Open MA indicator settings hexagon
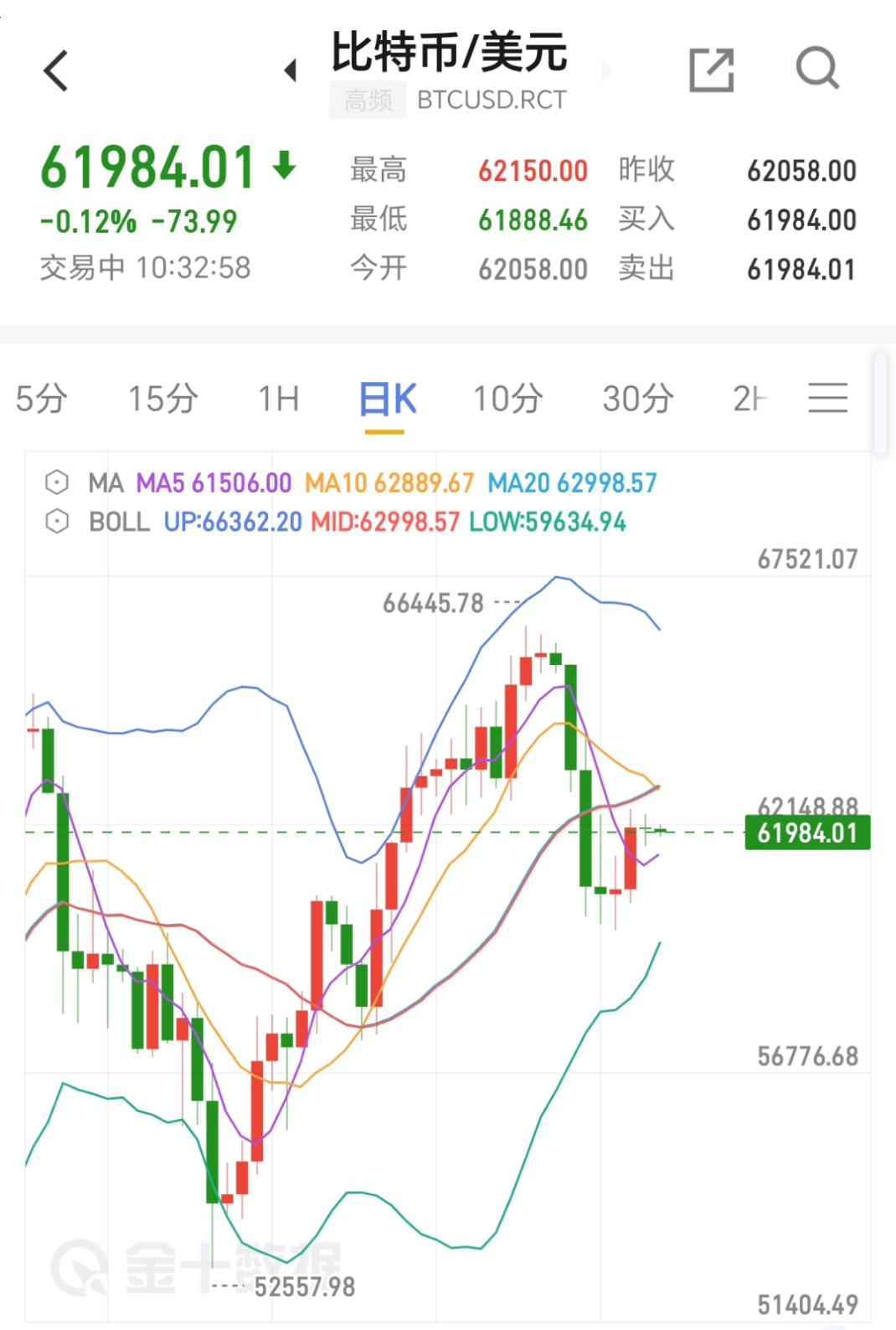The height and width of the screenshot is (1330, 896). coord(57,482)
